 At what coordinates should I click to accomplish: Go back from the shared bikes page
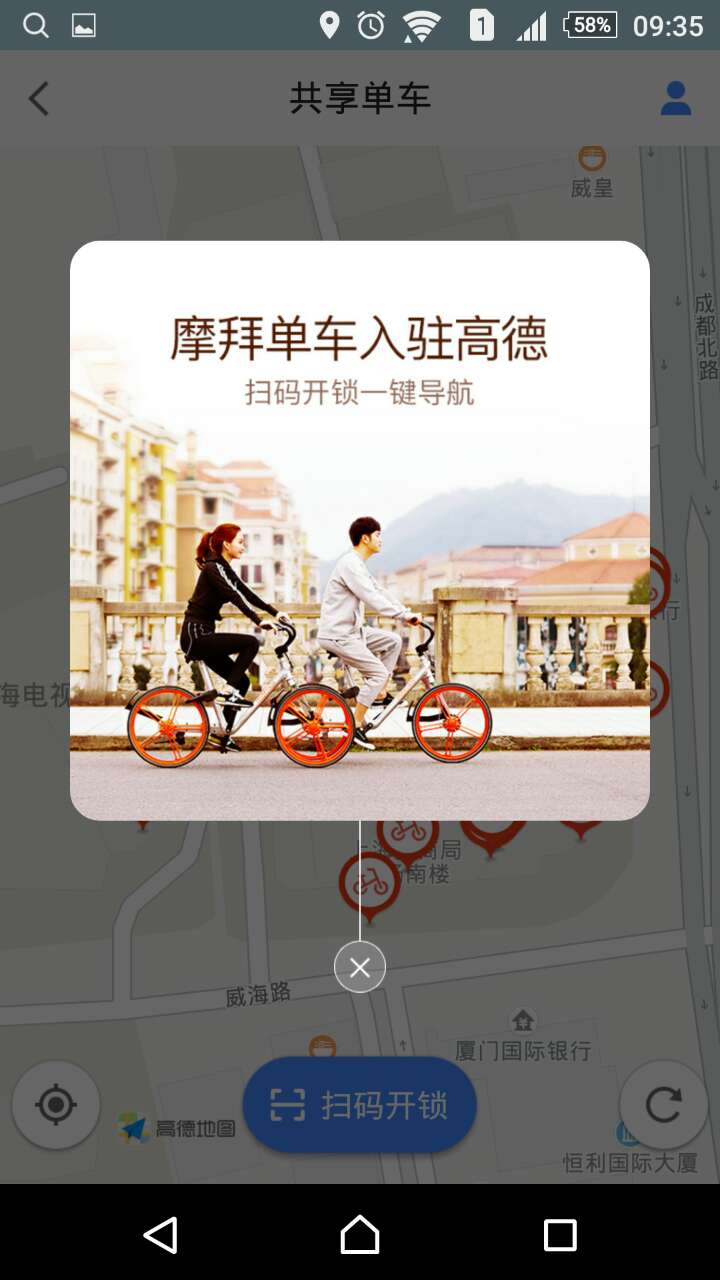[x=38, y=99]
